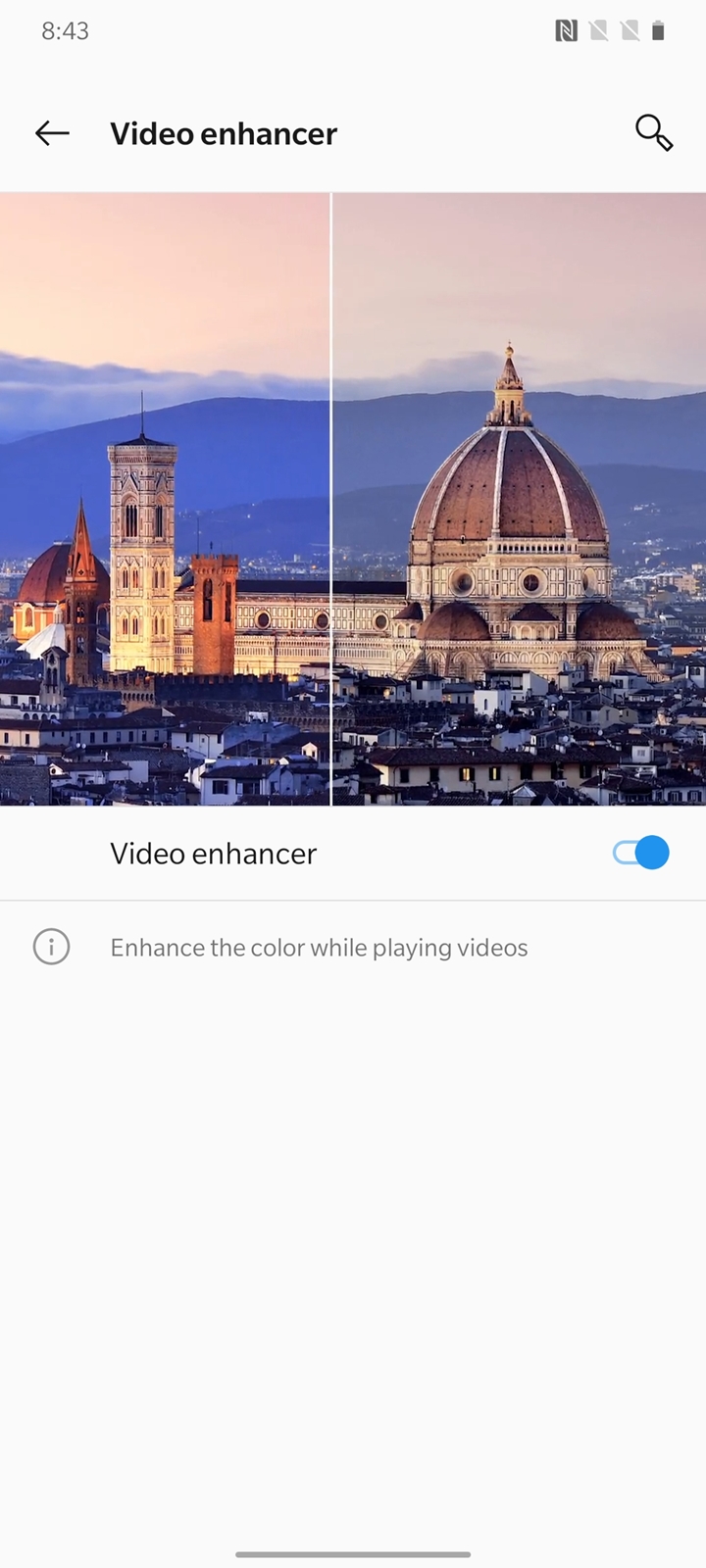This screenshot has height=1568, width=706.
Task: Turn off the Video enhancer switch
Action: point(641,853)
